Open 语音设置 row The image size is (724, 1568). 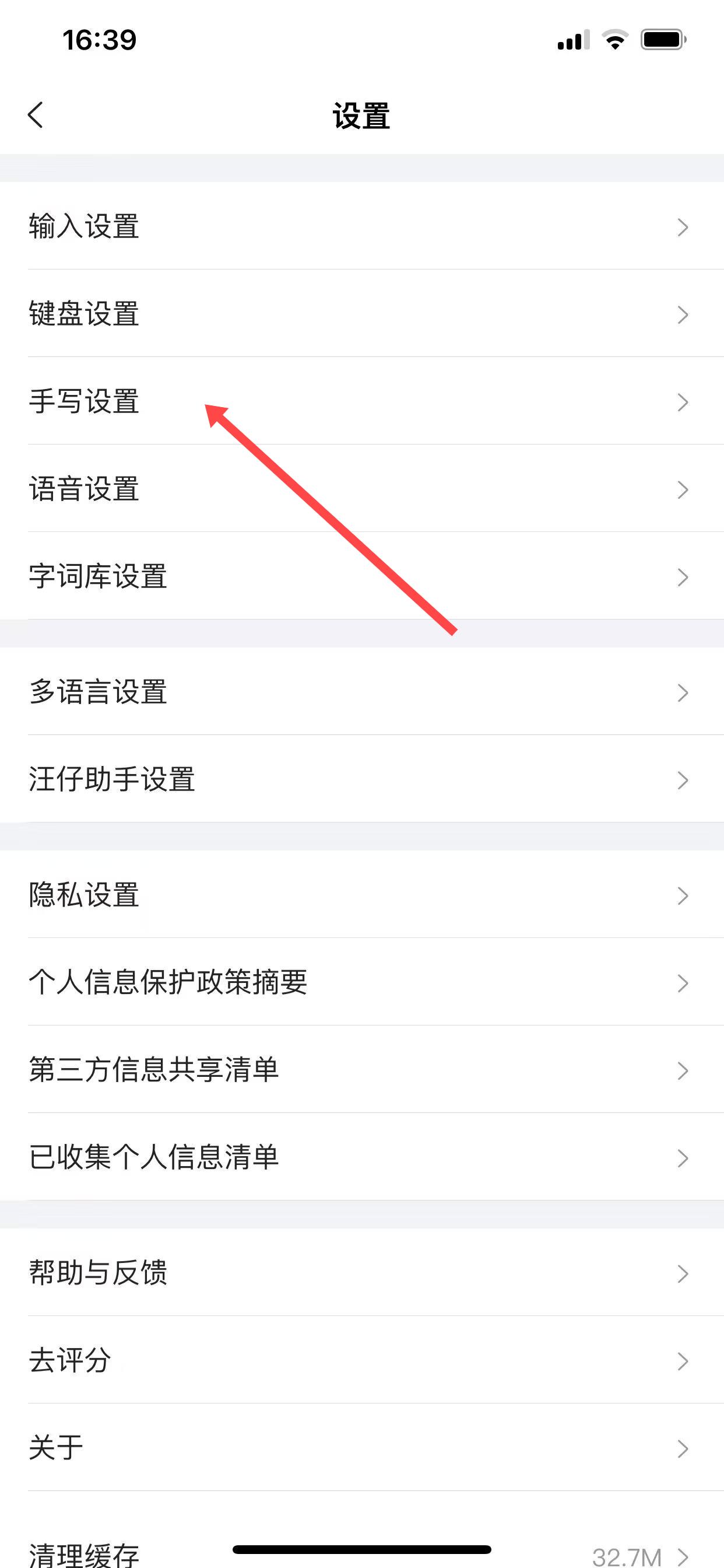pyautogui.click(x=362, y=489)
